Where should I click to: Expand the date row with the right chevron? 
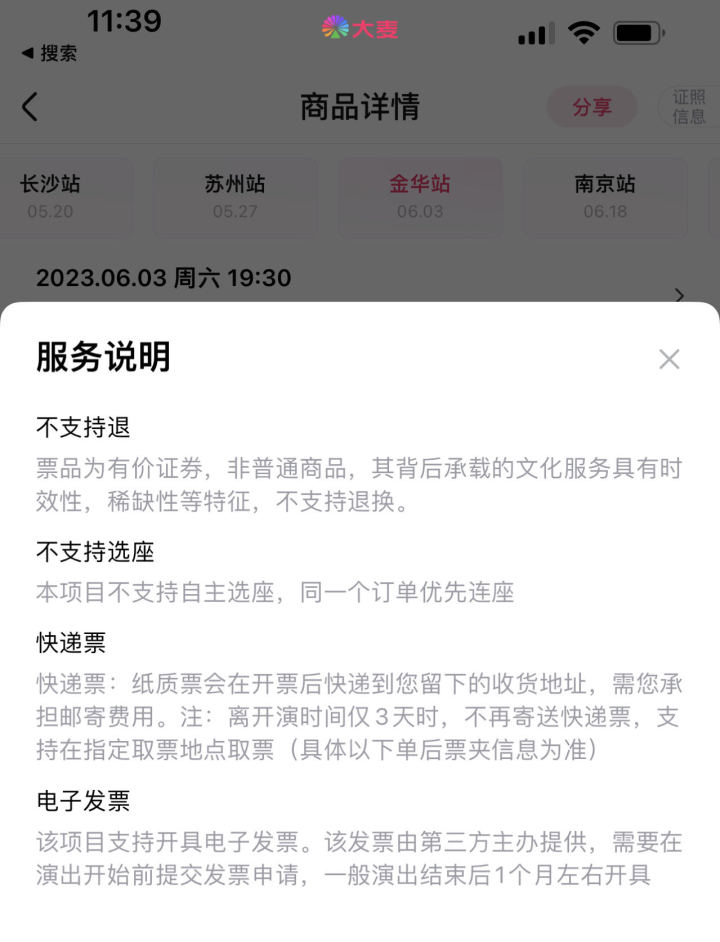pos(678,295)
